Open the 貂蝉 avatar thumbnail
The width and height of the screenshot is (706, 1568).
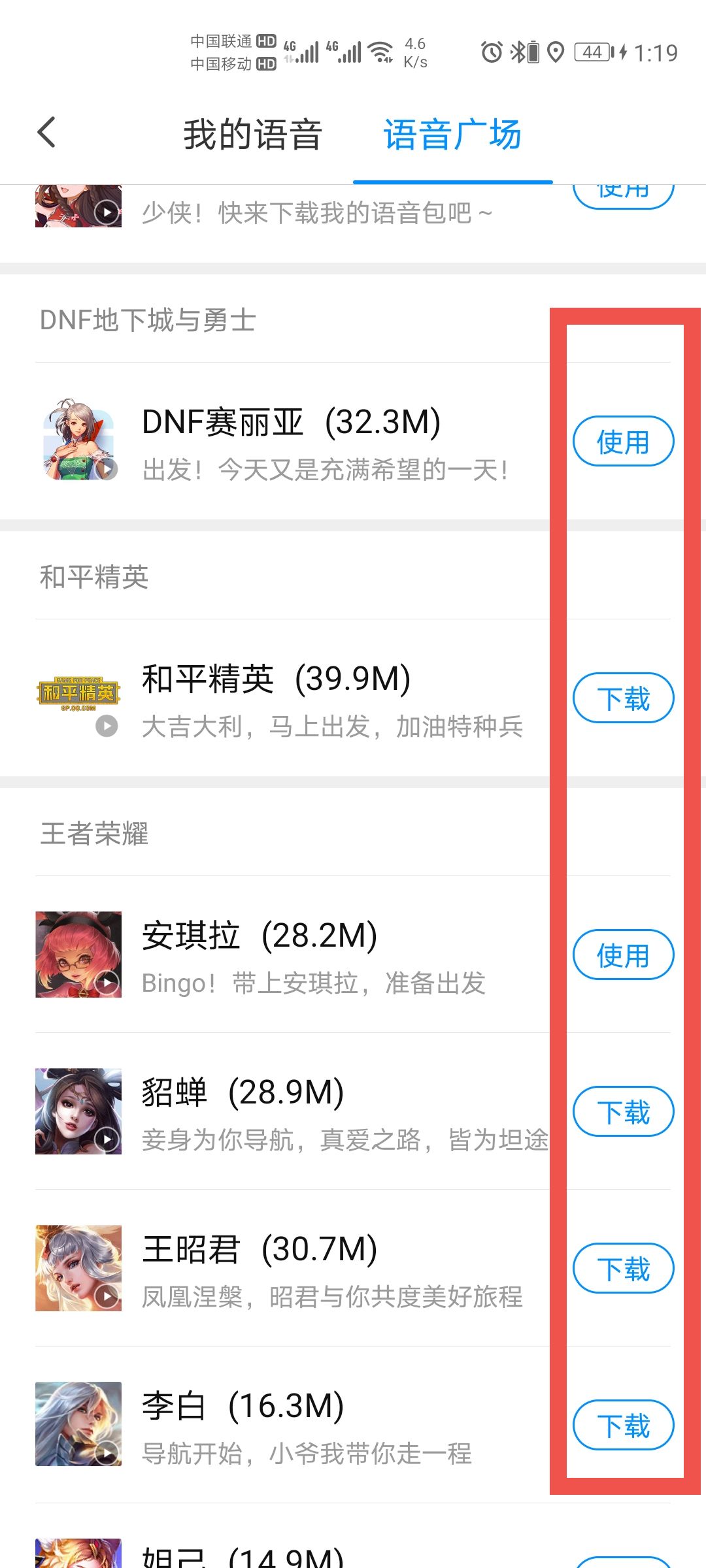tap(78, 1111)
